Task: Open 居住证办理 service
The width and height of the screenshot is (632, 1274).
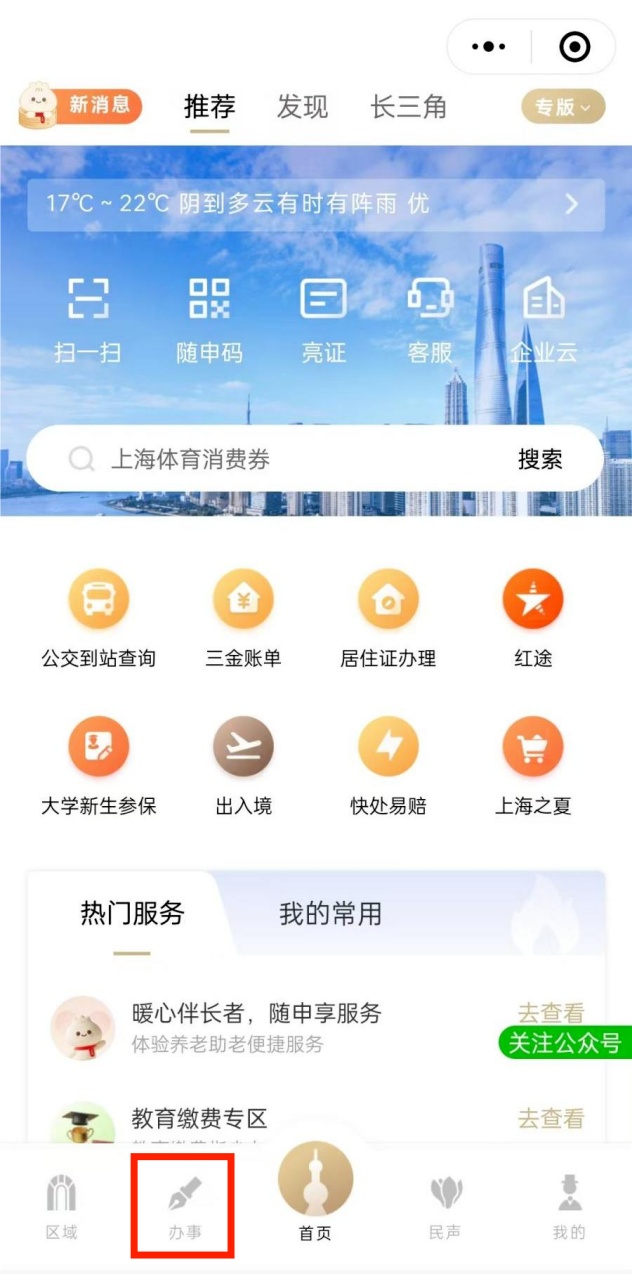Action: [388, 619]
